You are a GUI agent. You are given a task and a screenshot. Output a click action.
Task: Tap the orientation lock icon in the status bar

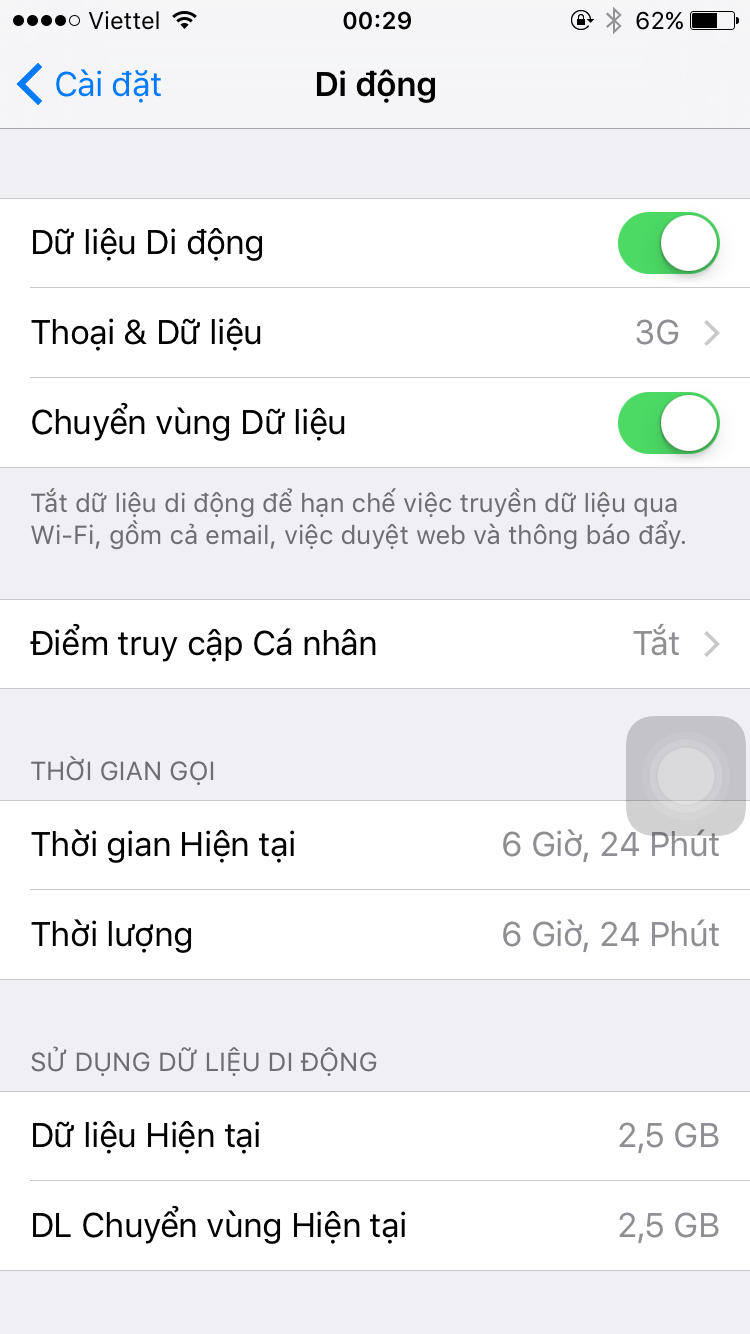pos(582,21)
